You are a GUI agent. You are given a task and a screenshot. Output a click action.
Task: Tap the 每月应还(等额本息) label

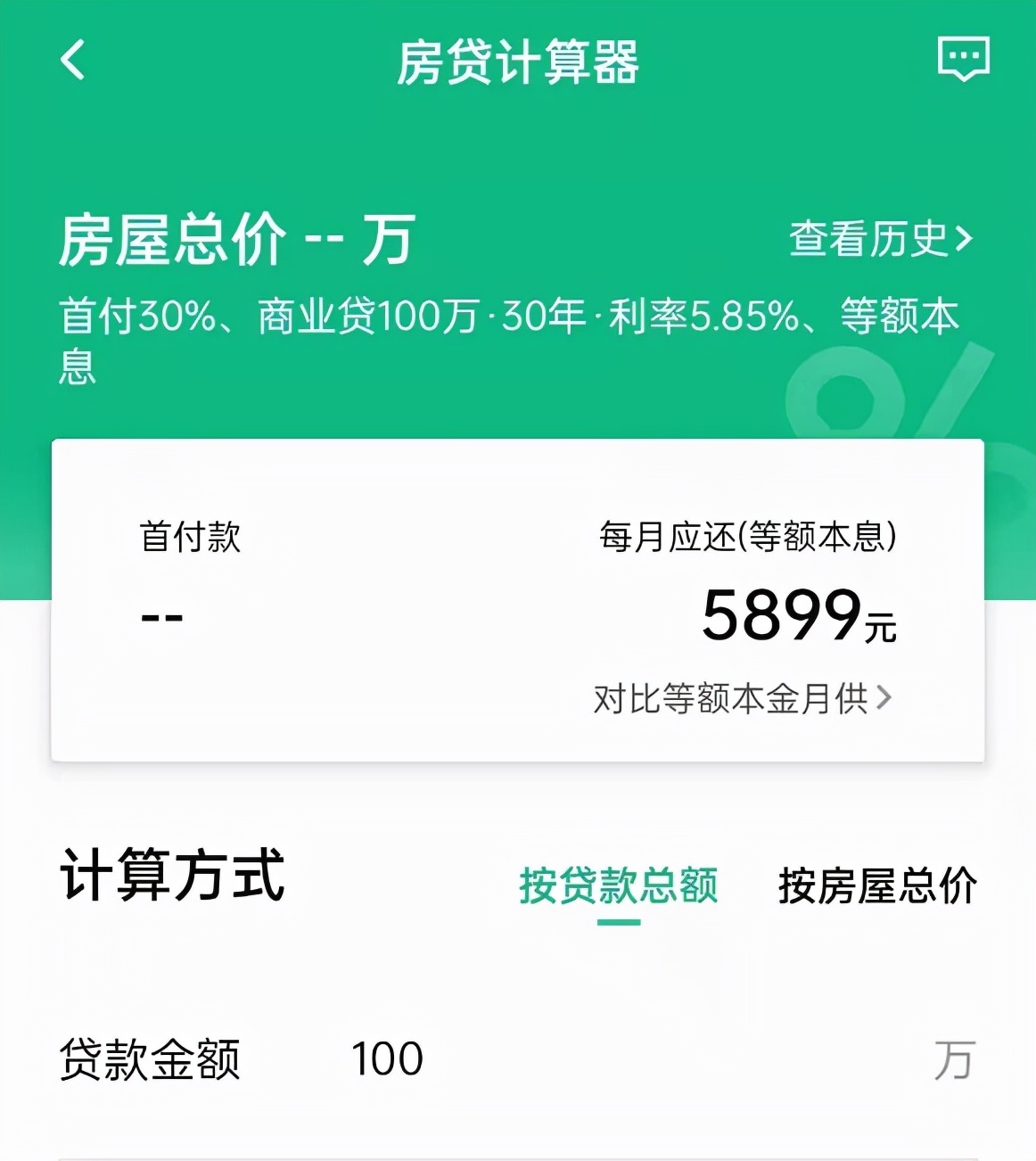click(x=747, y=535)
